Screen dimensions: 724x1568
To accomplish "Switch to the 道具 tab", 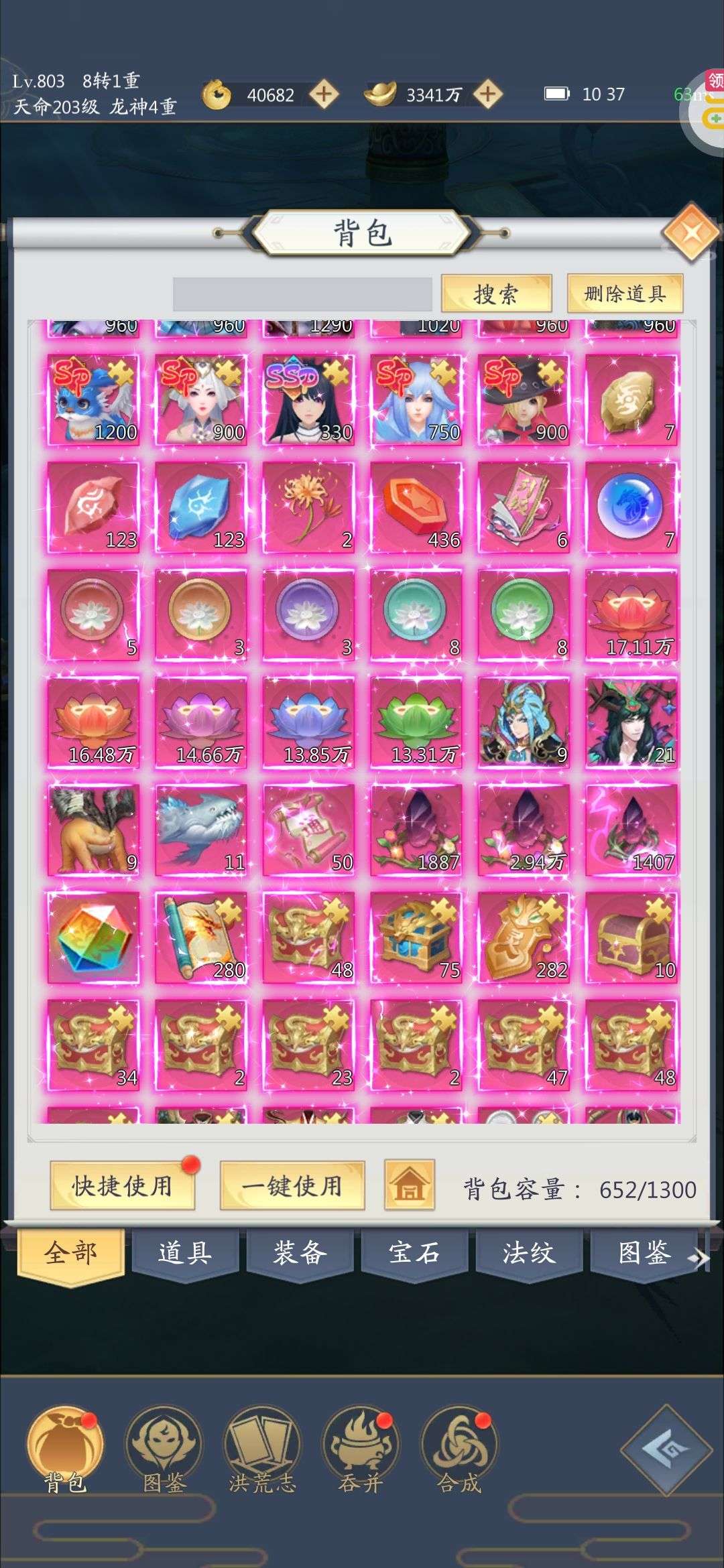I will pyautogui.click(x=185, y=1254).
